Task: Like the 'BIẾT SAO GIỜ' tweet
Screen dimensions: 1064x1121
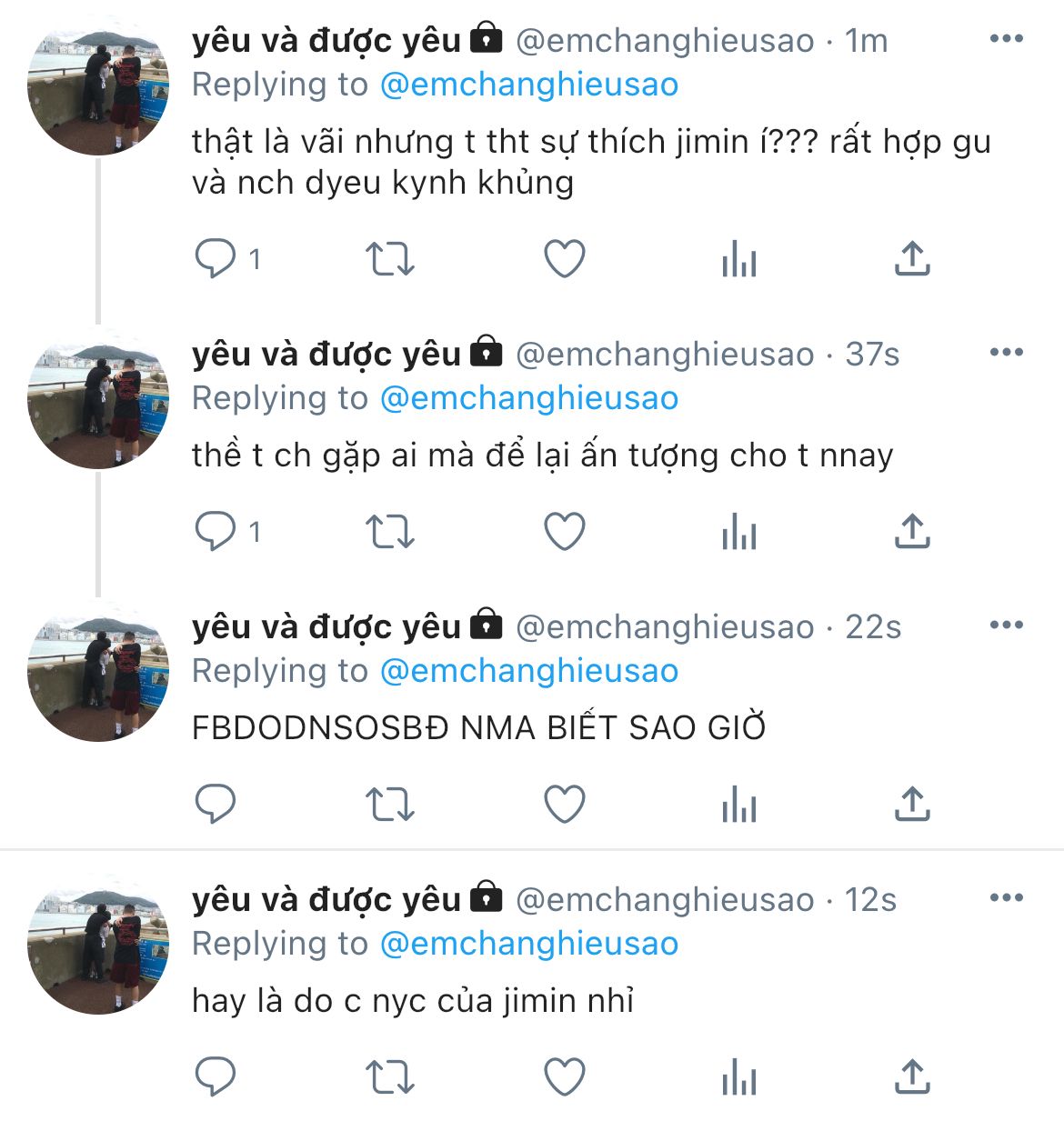Action: (564, 804)
